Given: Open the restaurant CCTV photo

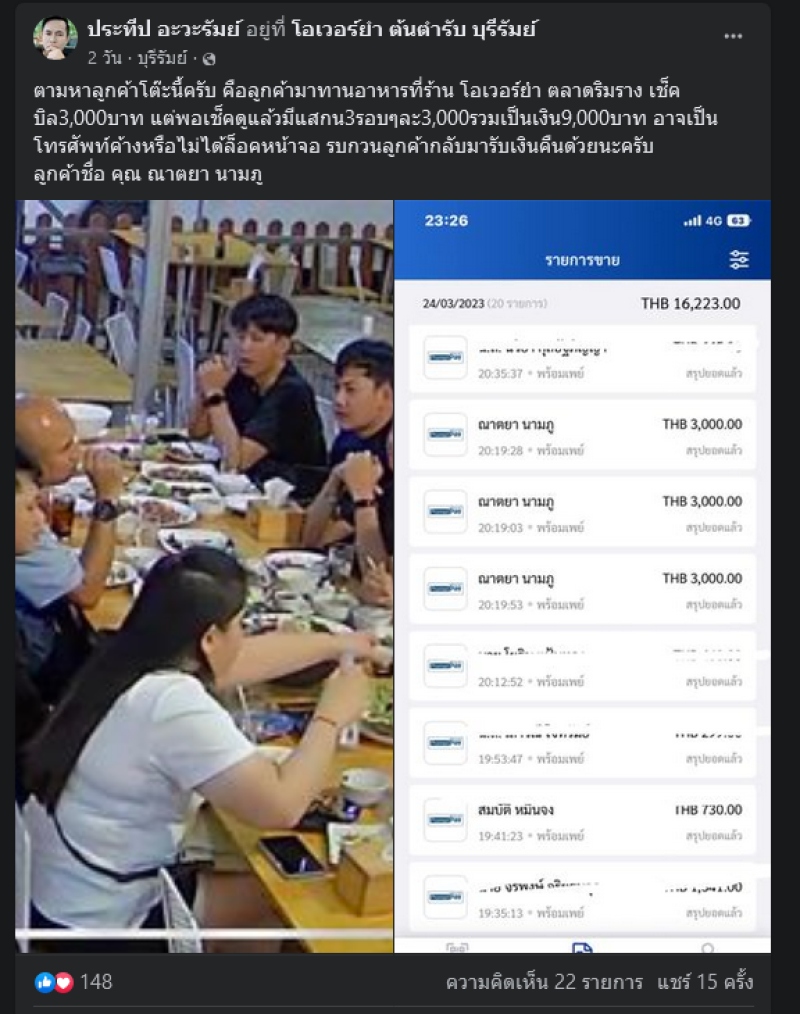Looking at the screenshot, I should [204, 575].
